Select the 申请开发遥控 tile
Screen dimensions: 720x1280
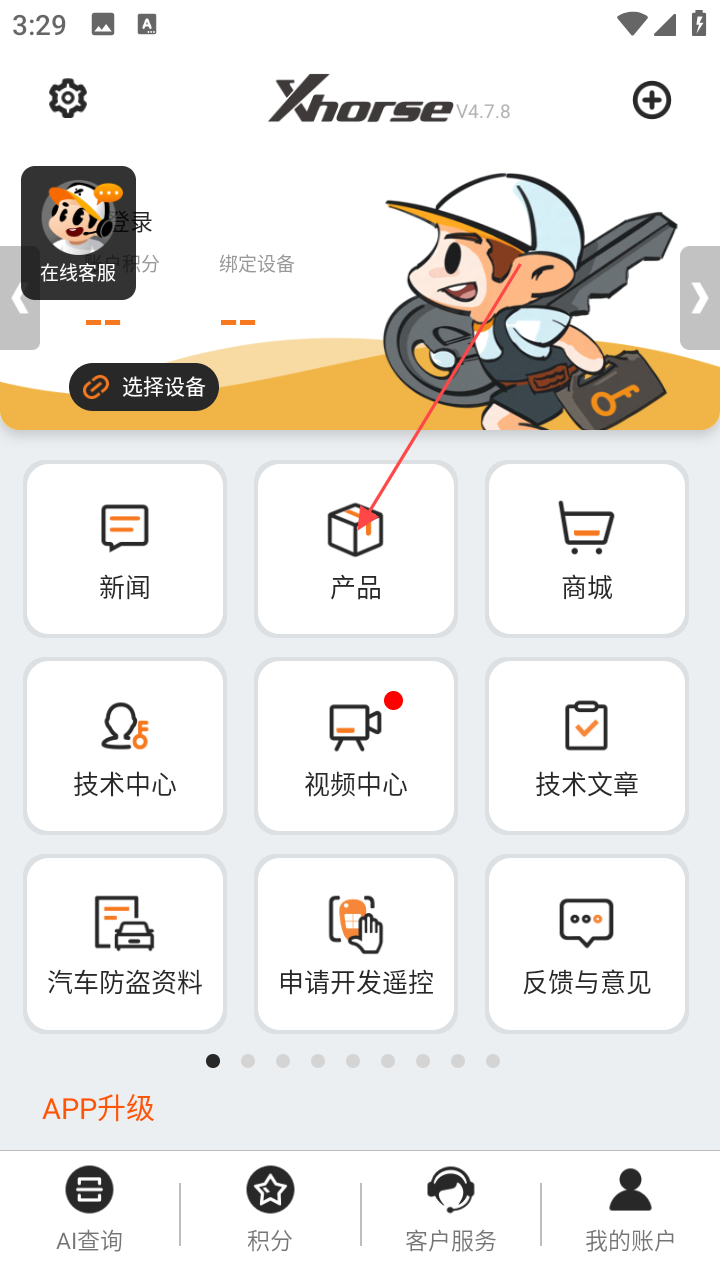coord(356,943)
